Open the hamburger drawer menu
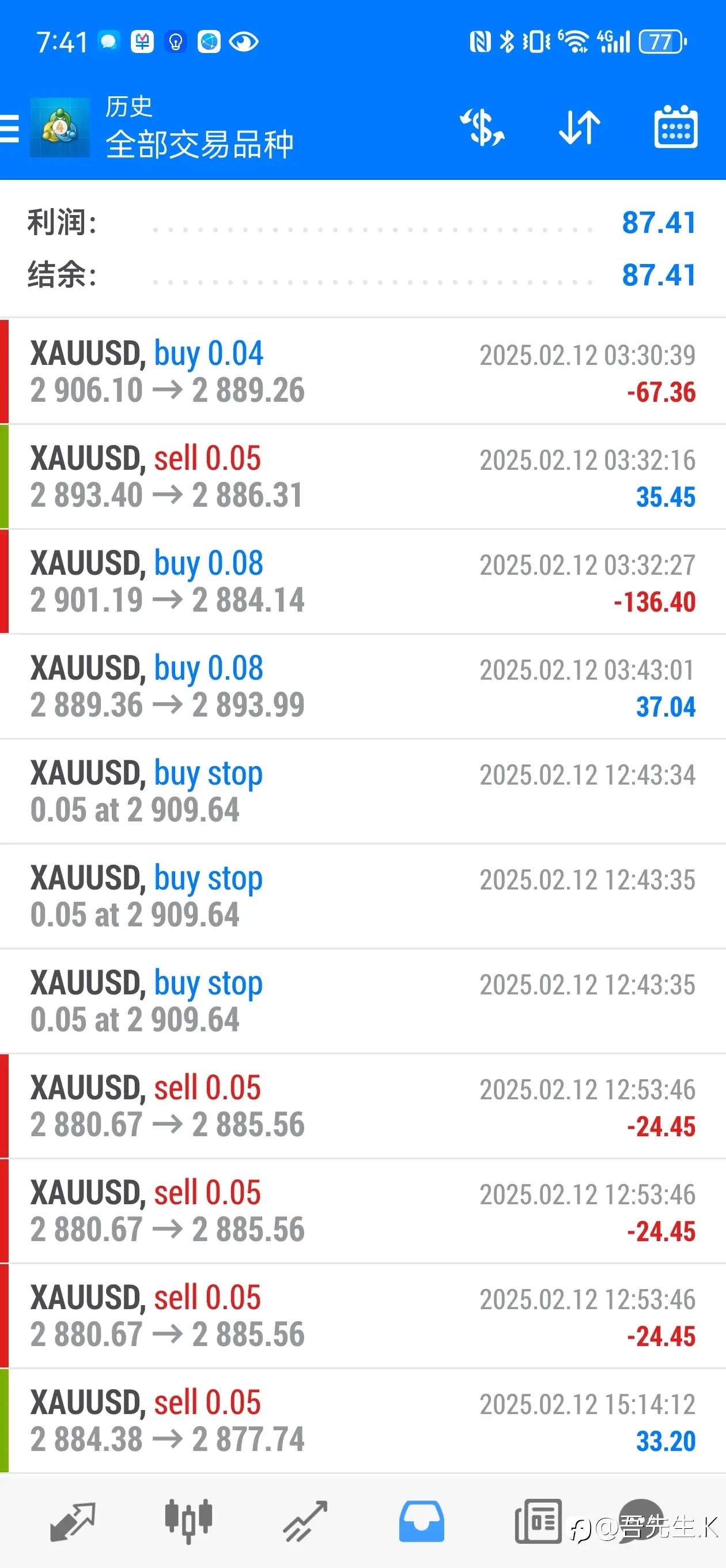 coord(9,129)
